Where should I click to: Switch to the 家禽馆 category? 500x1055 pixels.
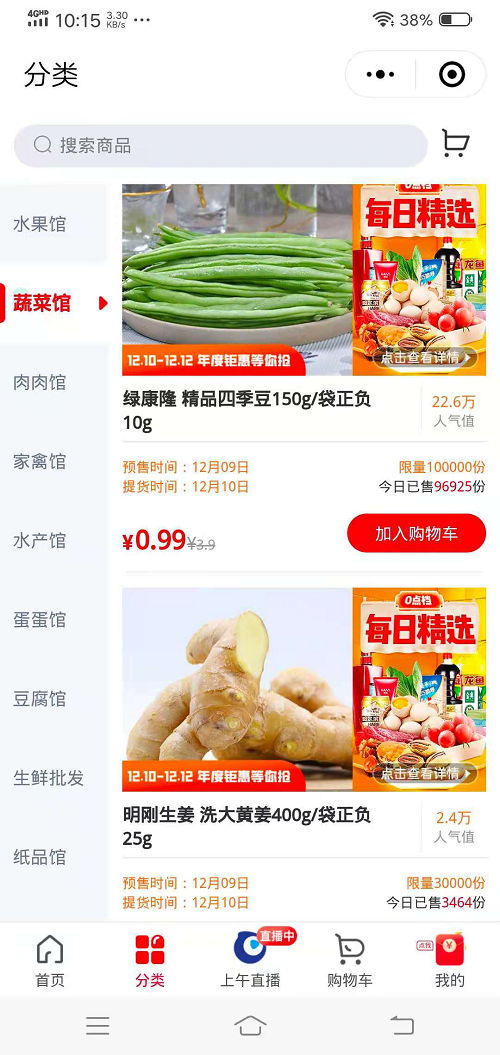coord(40,462)
